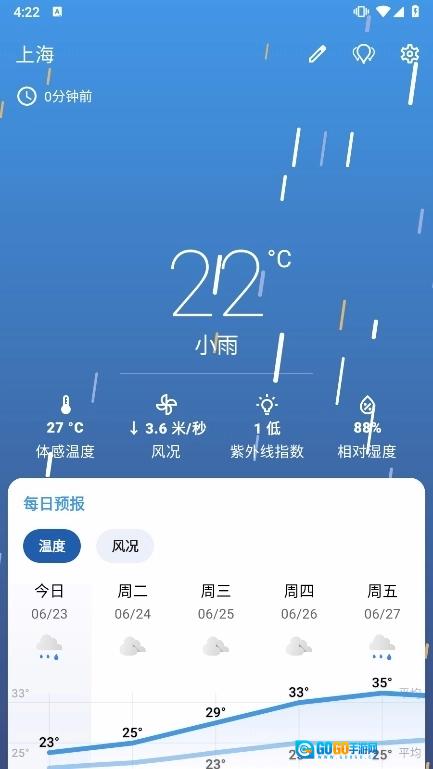This screenshot has height=769, width=433.
Task: Tap the pencil edit icon
Action: (317, 54)
